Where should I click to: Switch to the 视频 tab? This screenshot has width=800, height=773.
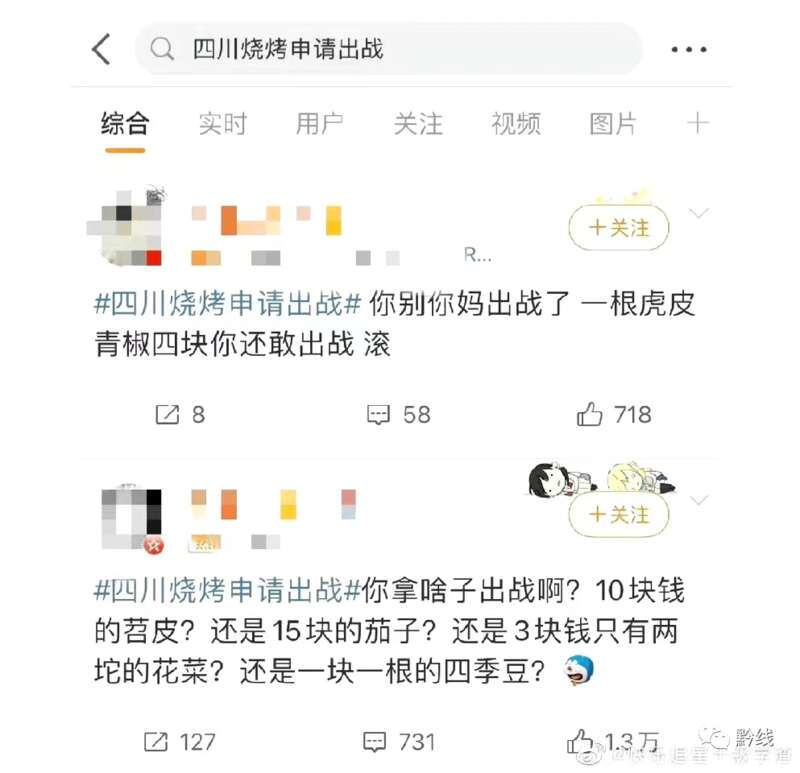(516, 123)
